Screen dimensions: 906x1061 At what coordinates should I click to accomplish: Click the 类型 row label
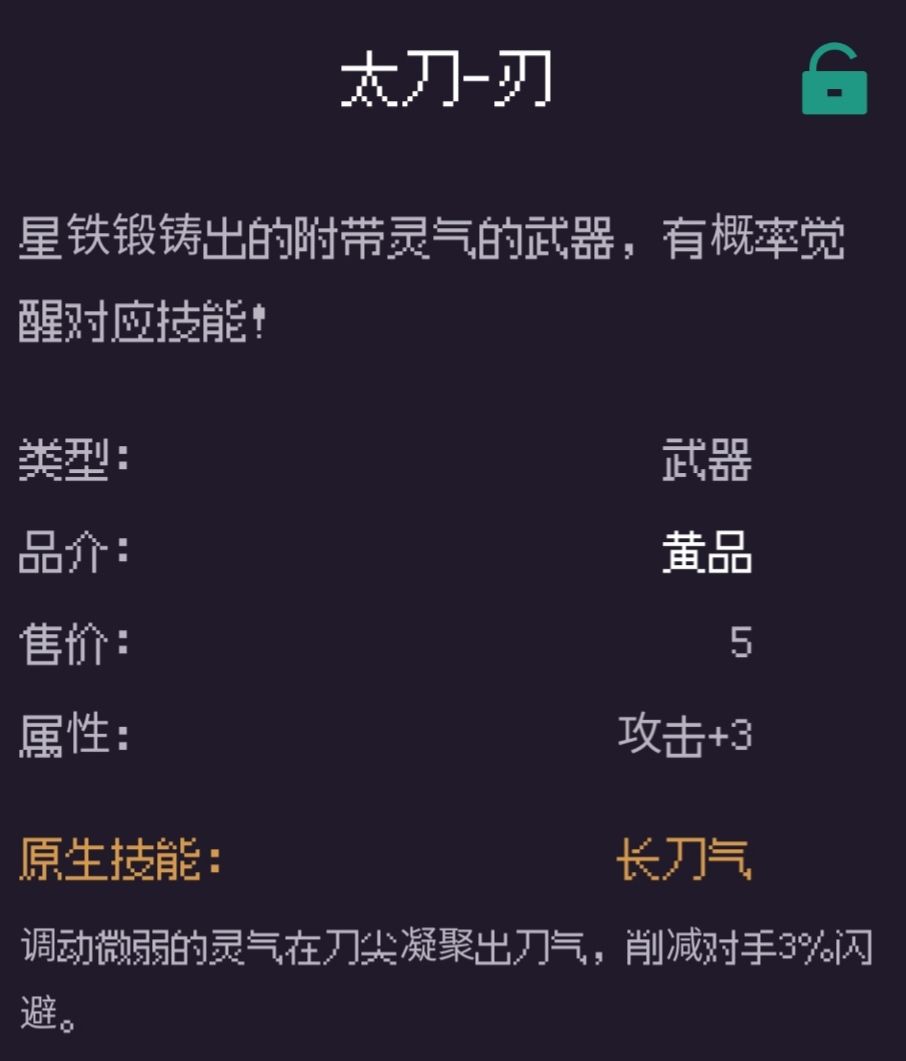point(70,457)
